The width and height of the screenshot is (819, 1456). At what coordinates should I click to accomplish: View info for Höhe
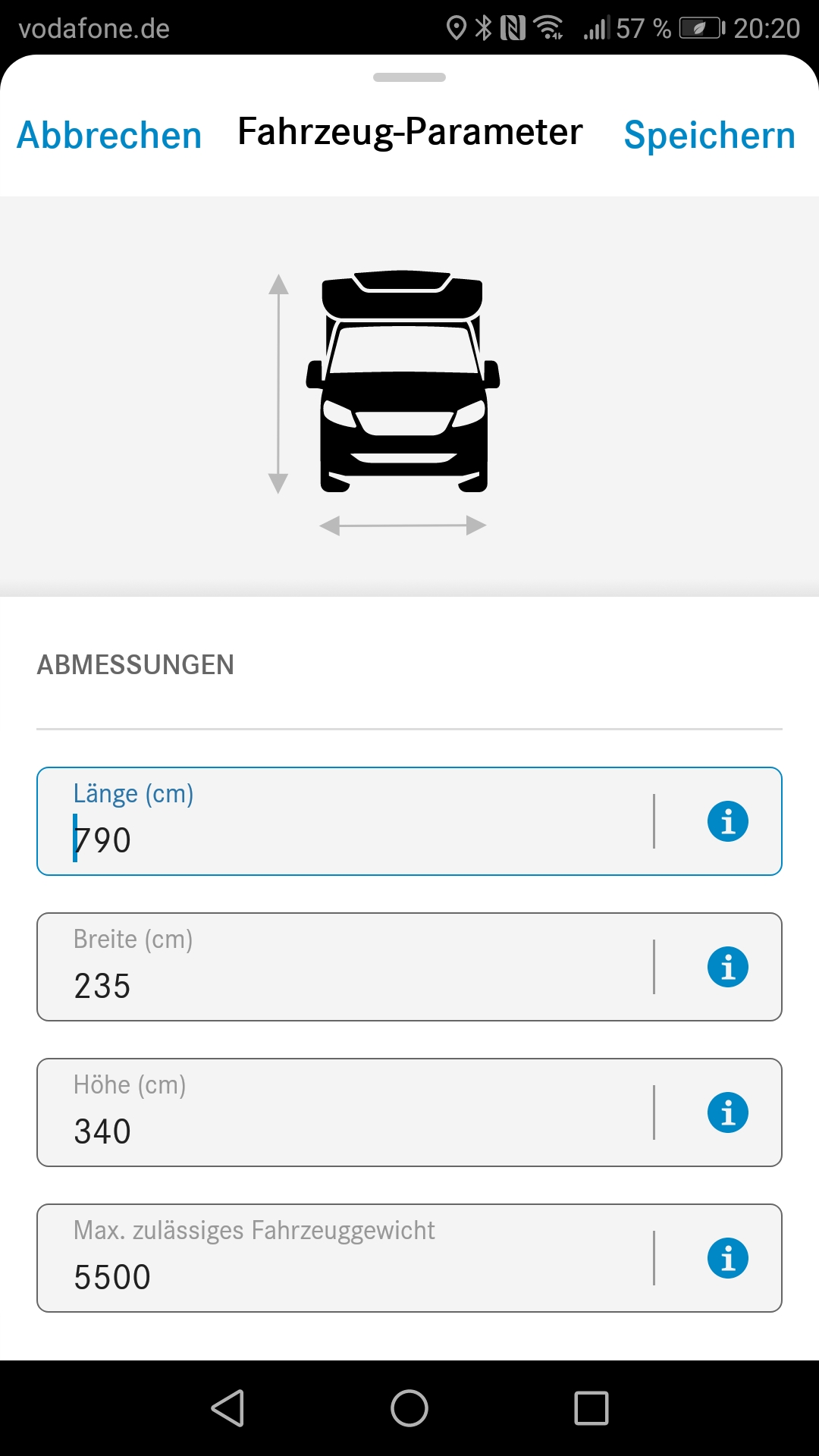728,1112
